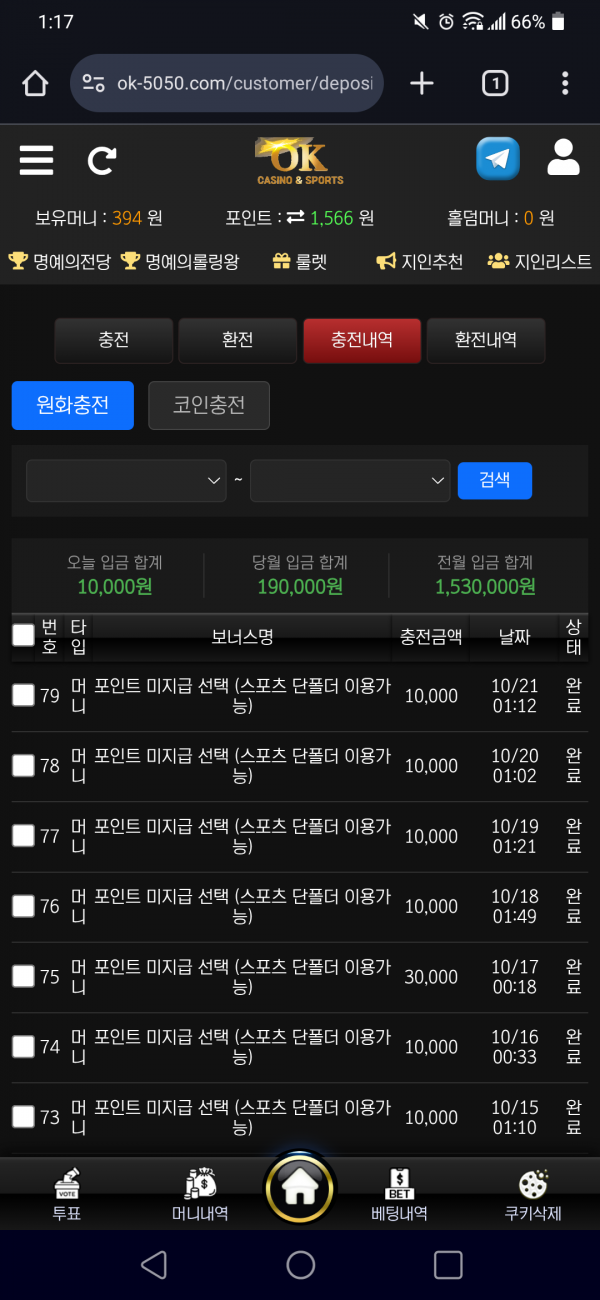Refresh the page with the reload icon
The width and height of the screenshot is (600, 1300).
(x=102, y=160)
